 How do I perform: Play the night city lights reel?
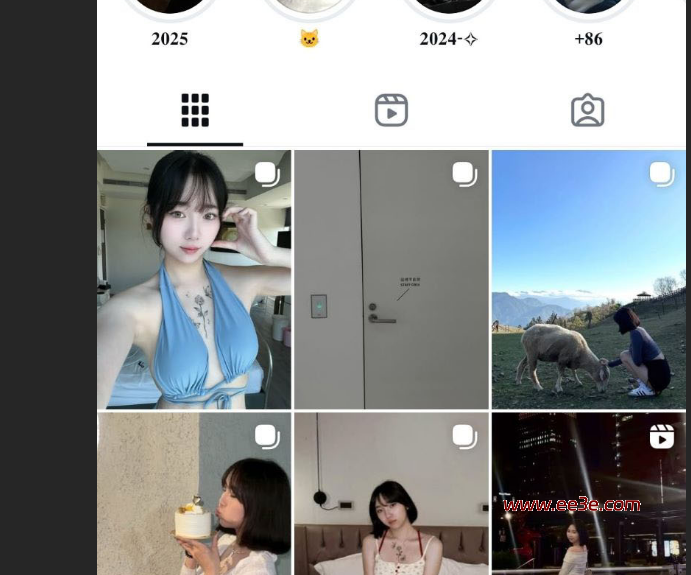click(588, 495)
